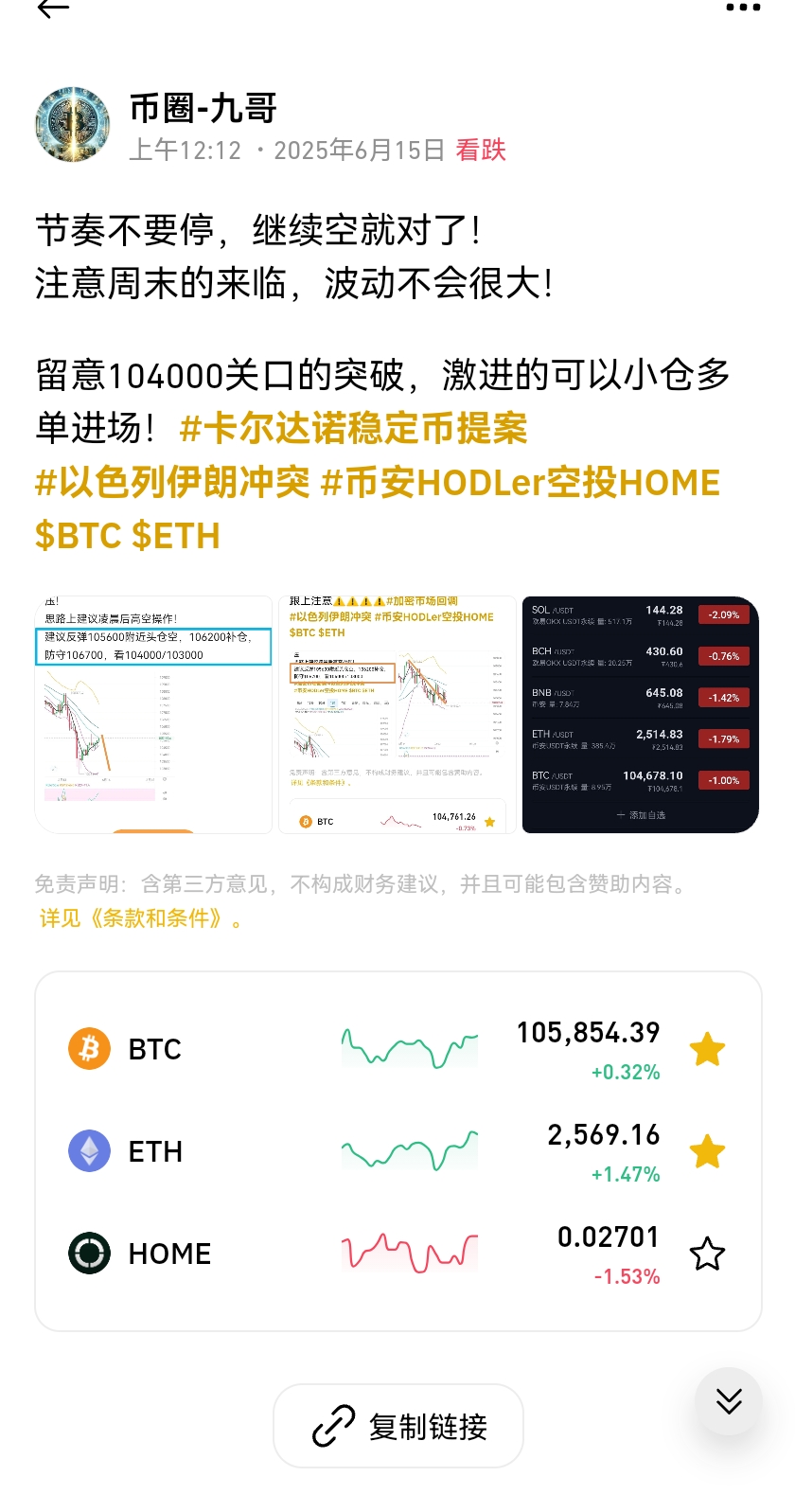Open the $ETH cashtag link
Viewport: 795px width, 1512px height.
176,536
